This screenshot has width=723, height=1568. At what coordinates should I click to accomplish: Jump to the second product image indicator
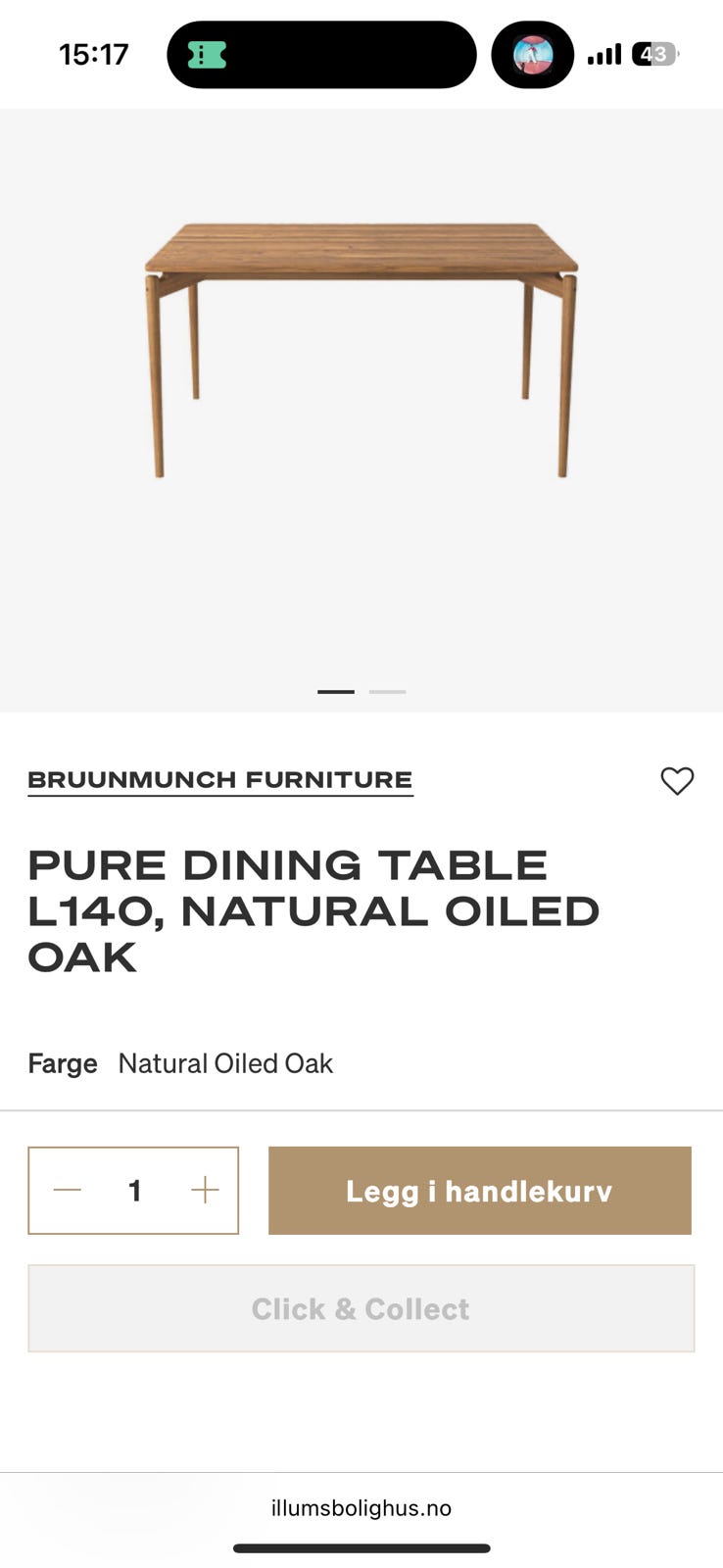tap(387, 692)
